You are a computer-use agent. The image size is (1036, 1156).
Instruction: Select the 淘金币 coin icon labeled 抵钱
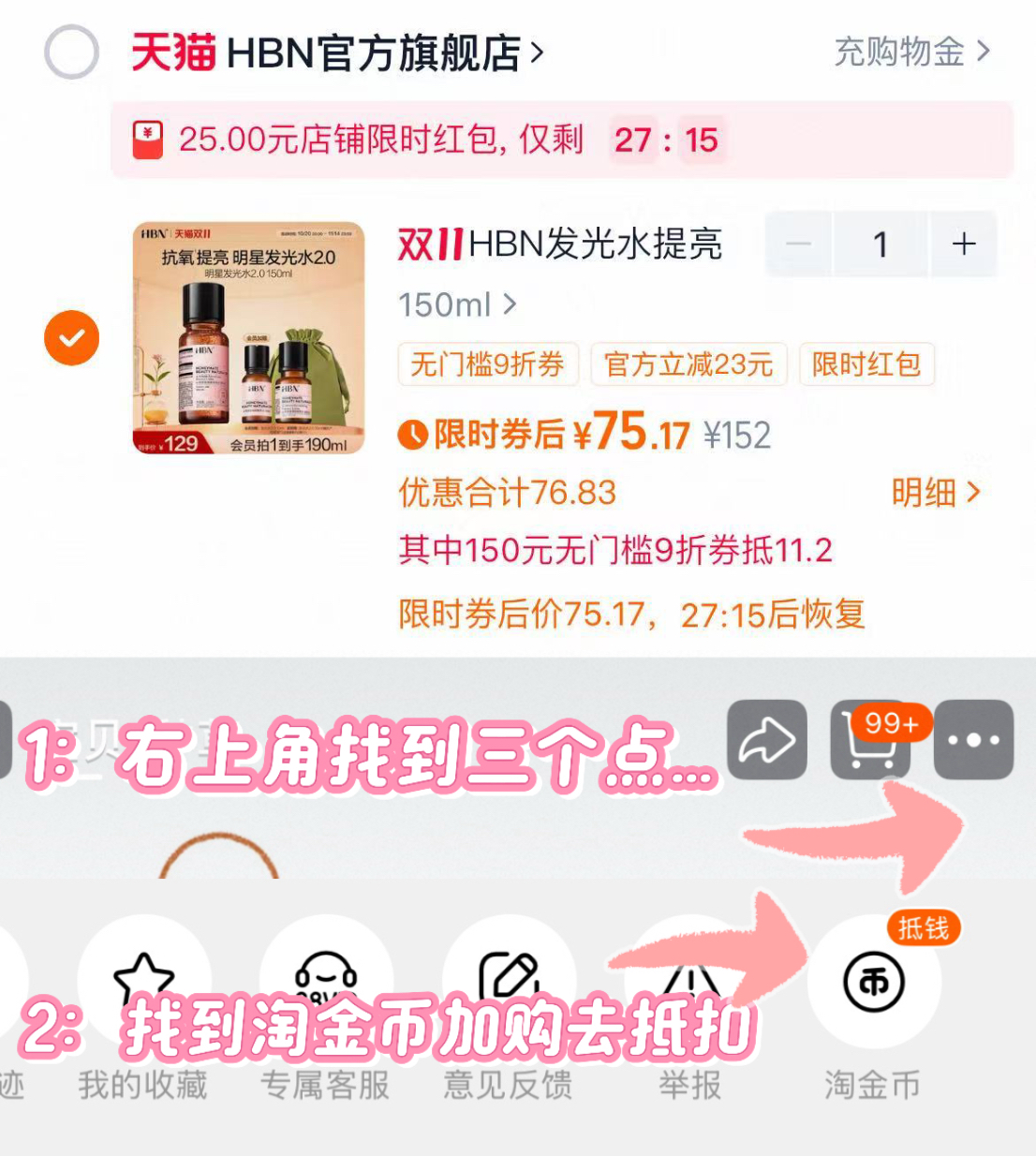click(x=872, y=981)
